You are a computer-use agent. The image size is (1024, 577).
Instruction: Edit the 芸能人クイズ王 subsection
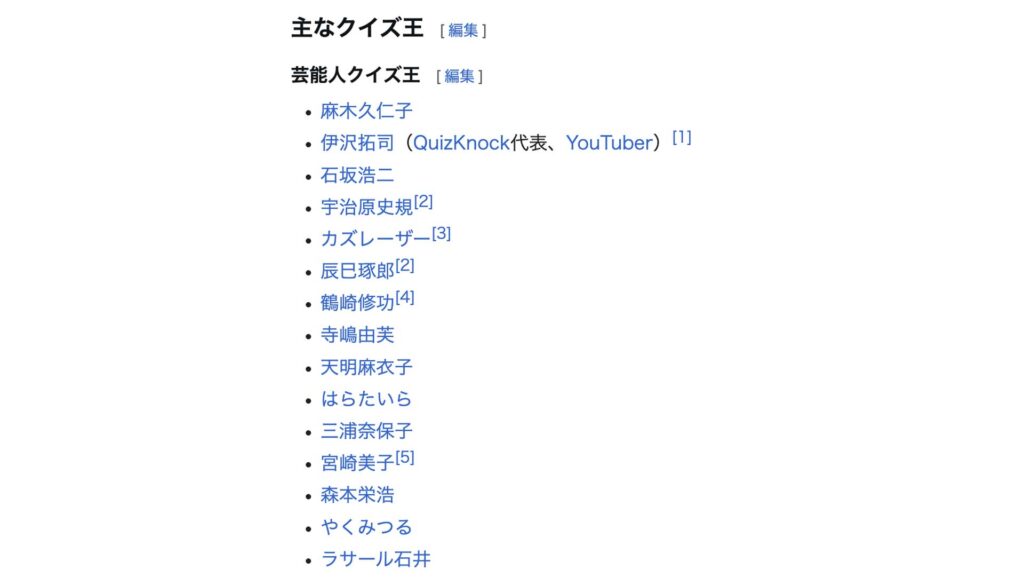[459, 76]
